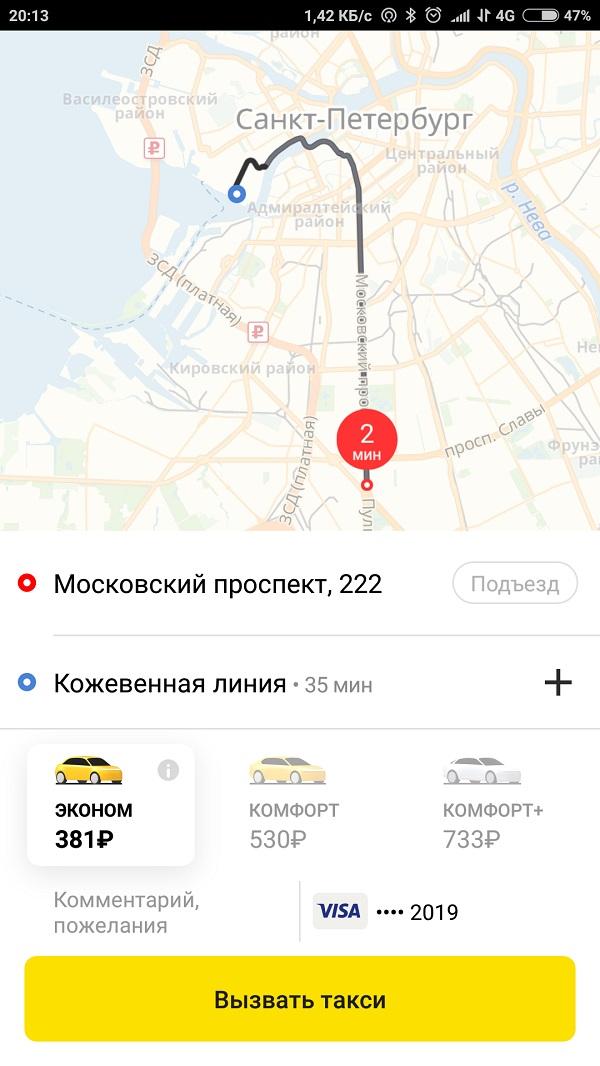600x1066 pixels.
Task: Open Эконом tariff info icon
Action: point(169,770)
